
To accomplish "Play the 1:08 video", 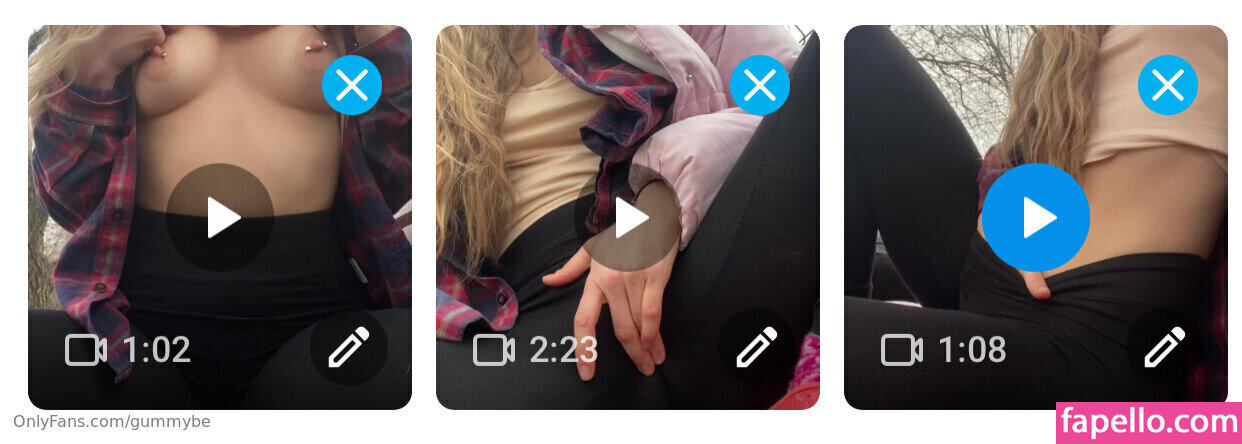I will (x=1036, y=218).
